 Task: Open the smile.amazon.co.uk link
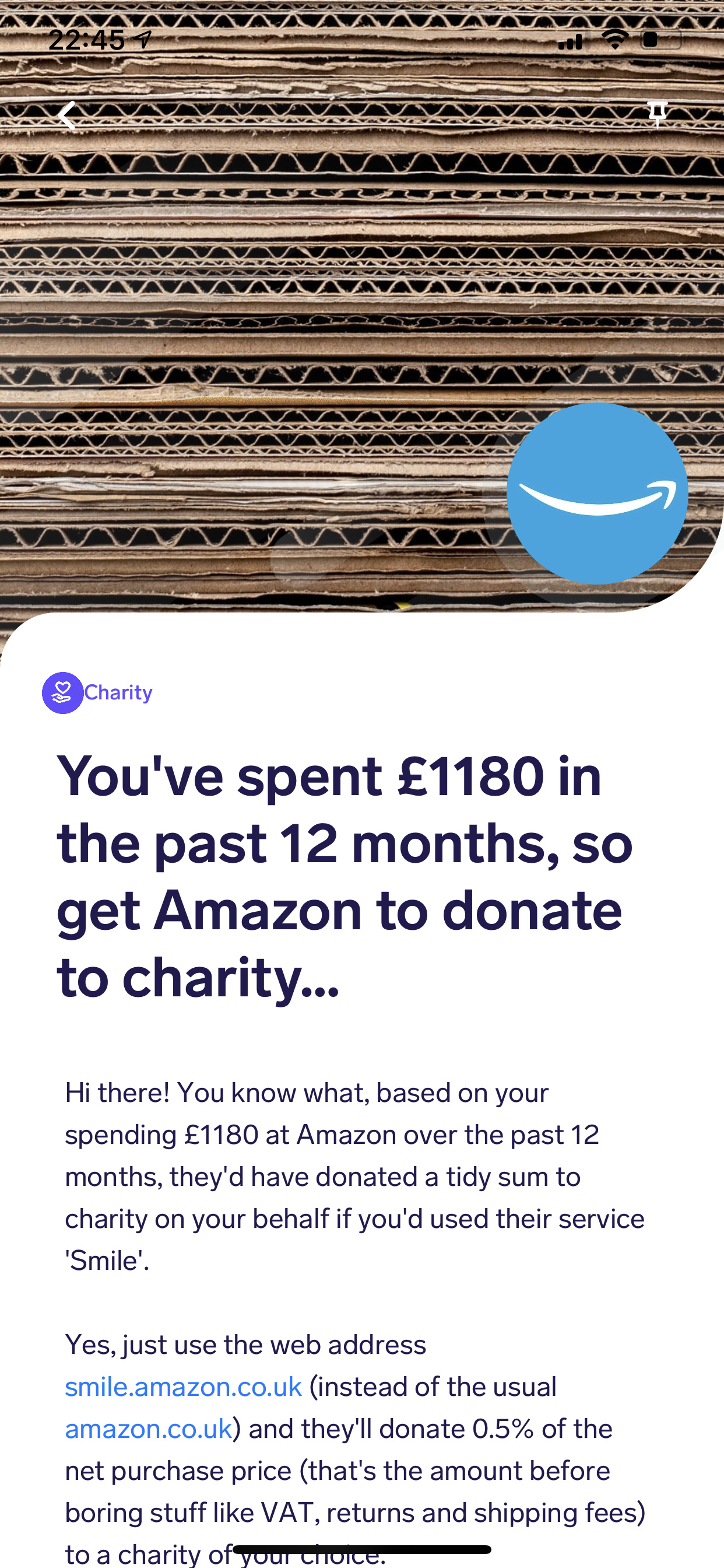tap(183, 1386)
